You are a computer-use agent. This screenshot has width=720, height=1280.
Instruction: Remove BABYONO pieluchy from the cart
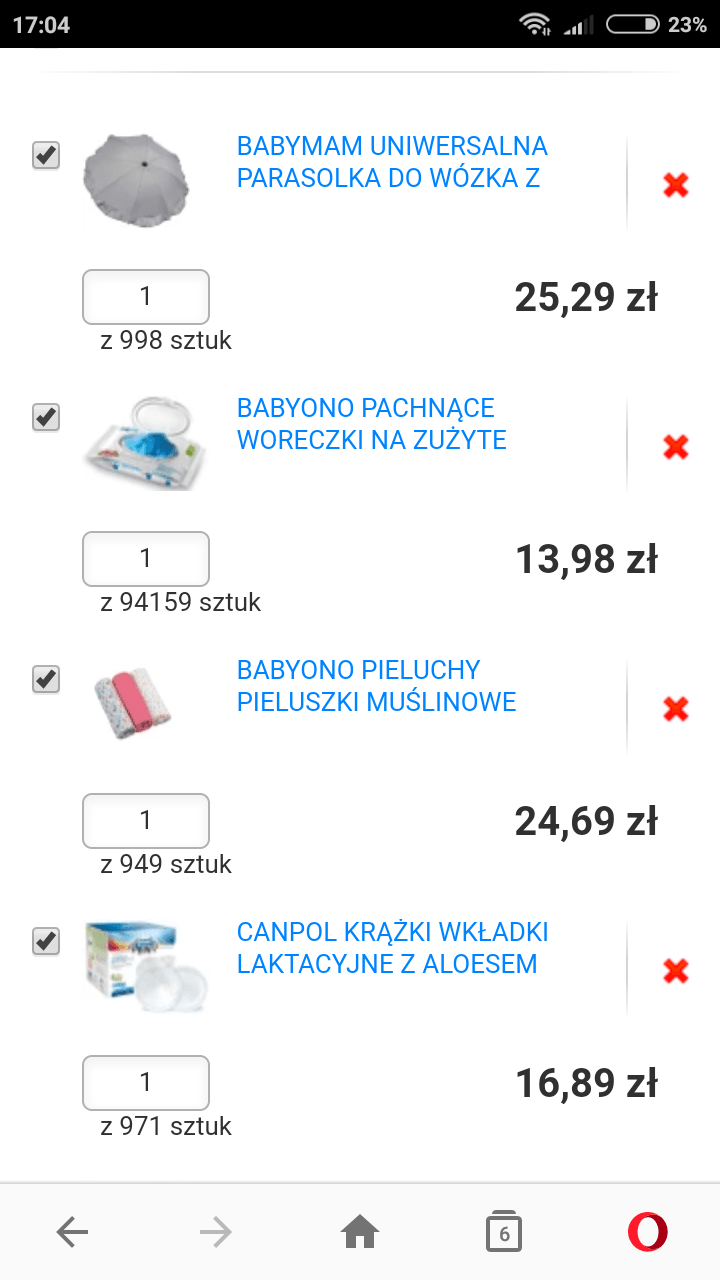(x=676, y=709)
